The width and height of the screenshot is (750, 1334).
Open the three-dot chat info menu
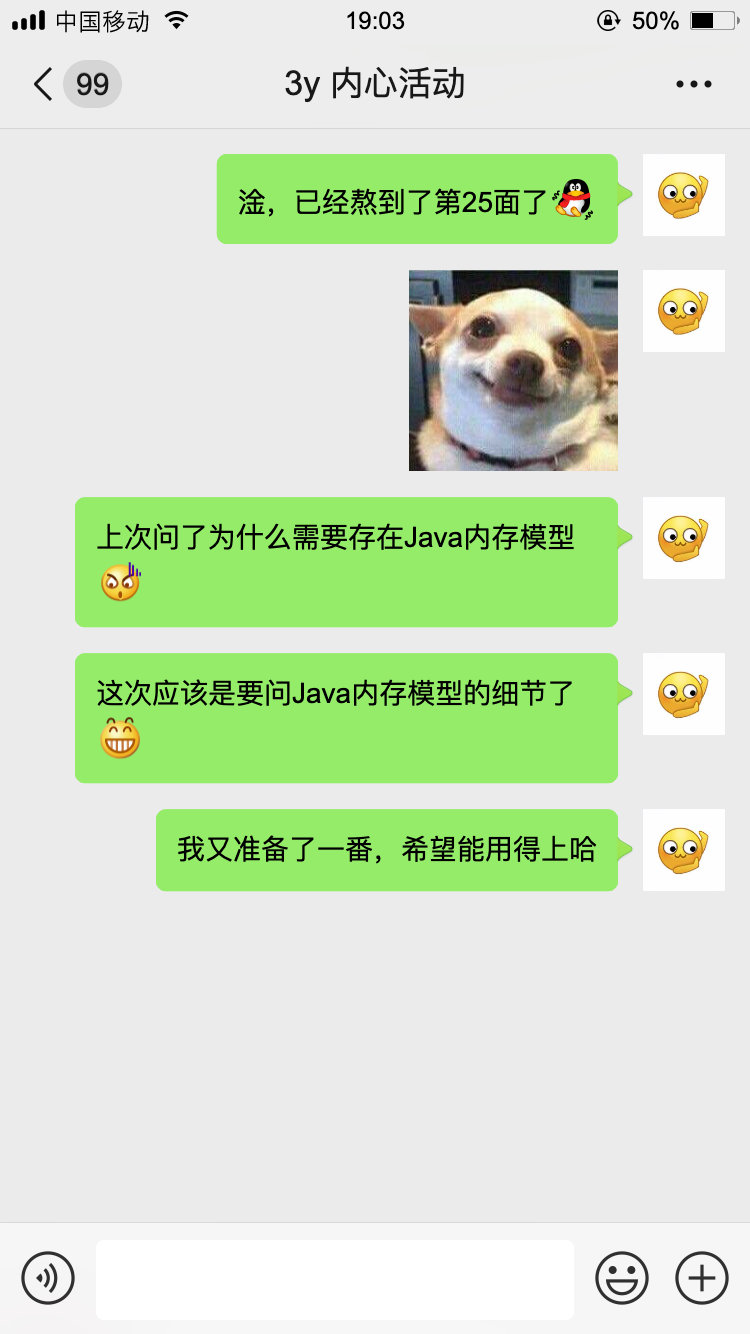693,84
